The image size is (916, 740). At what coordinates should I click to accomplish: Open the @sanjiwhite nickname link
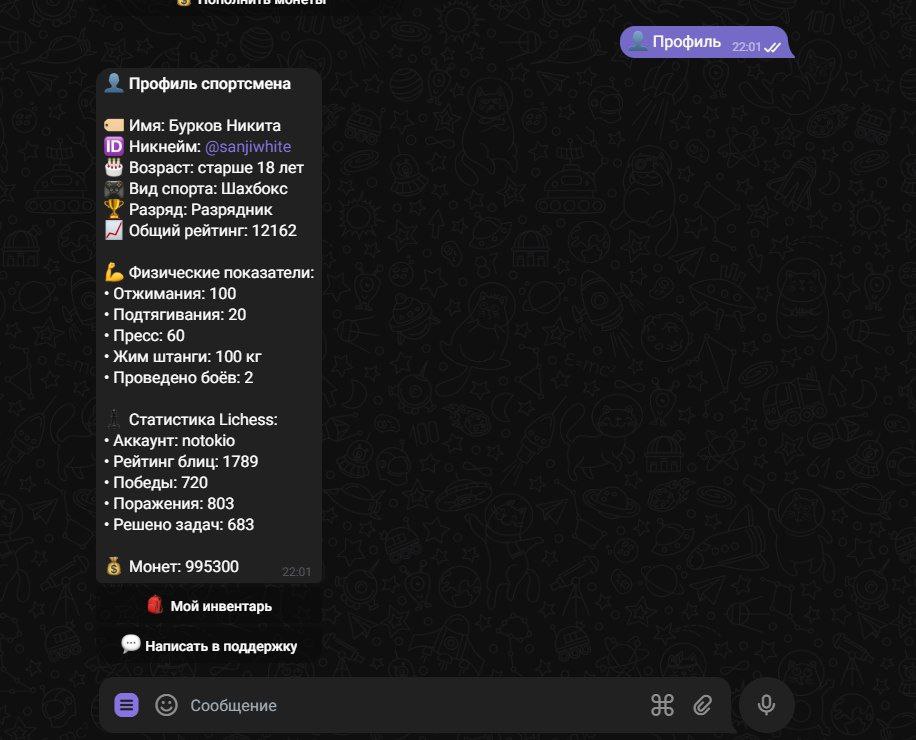(248, 147)
